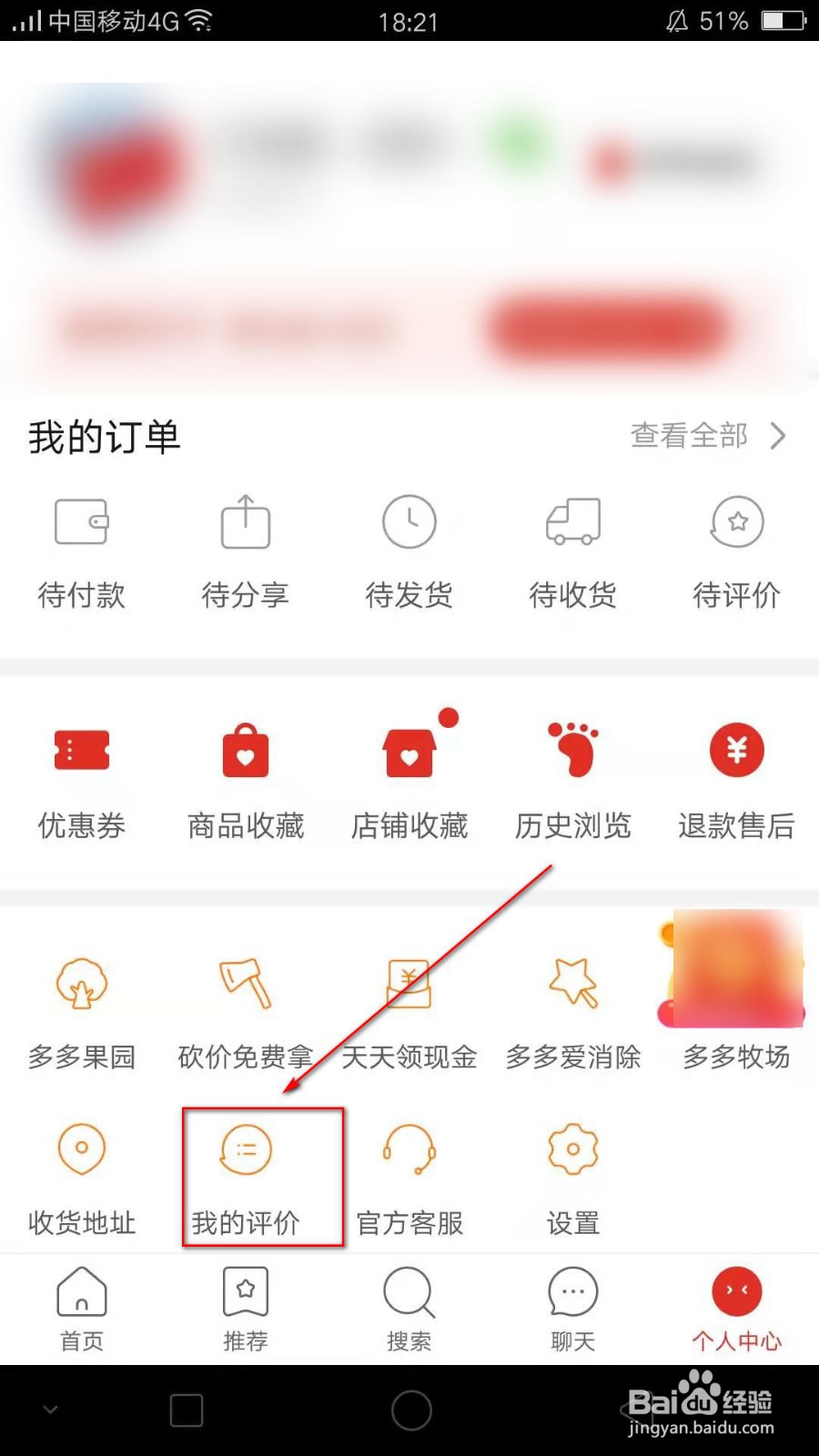Launch the 多多果园 orchard game
819x1456 pixels.
click(x=81, y=1010)
